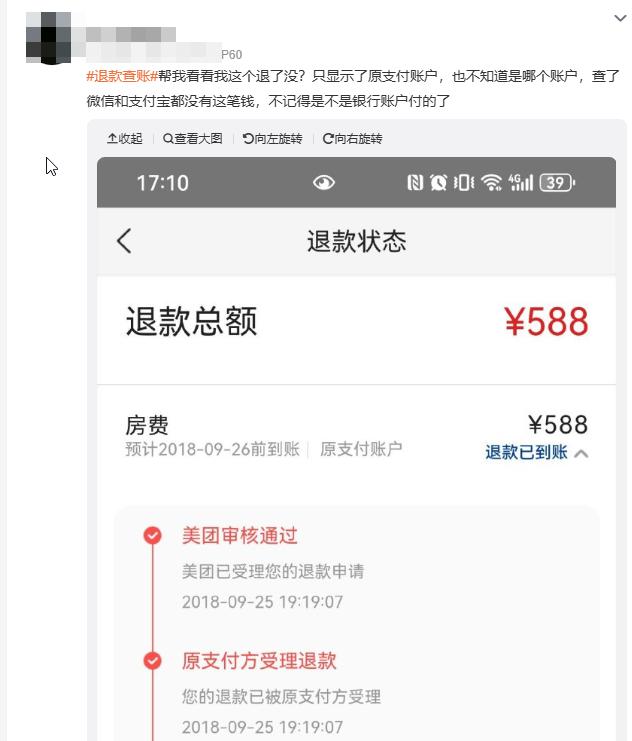Open the poster's avatar profile
The height and width of the screenshot is (741, 632).
(x=48, y=37)
